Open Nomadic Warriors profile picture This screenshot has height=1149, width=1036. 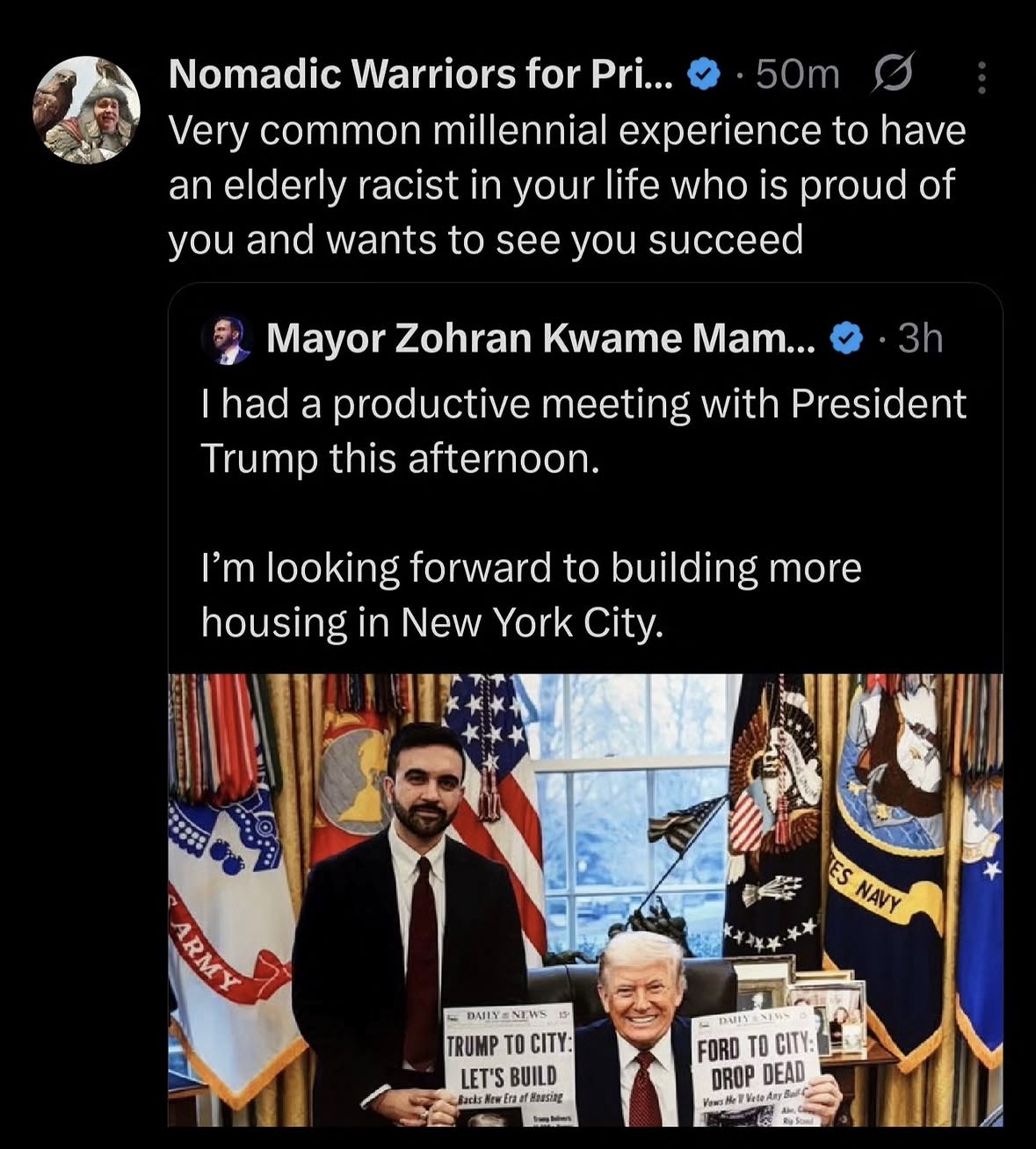[x=86, y=110]
